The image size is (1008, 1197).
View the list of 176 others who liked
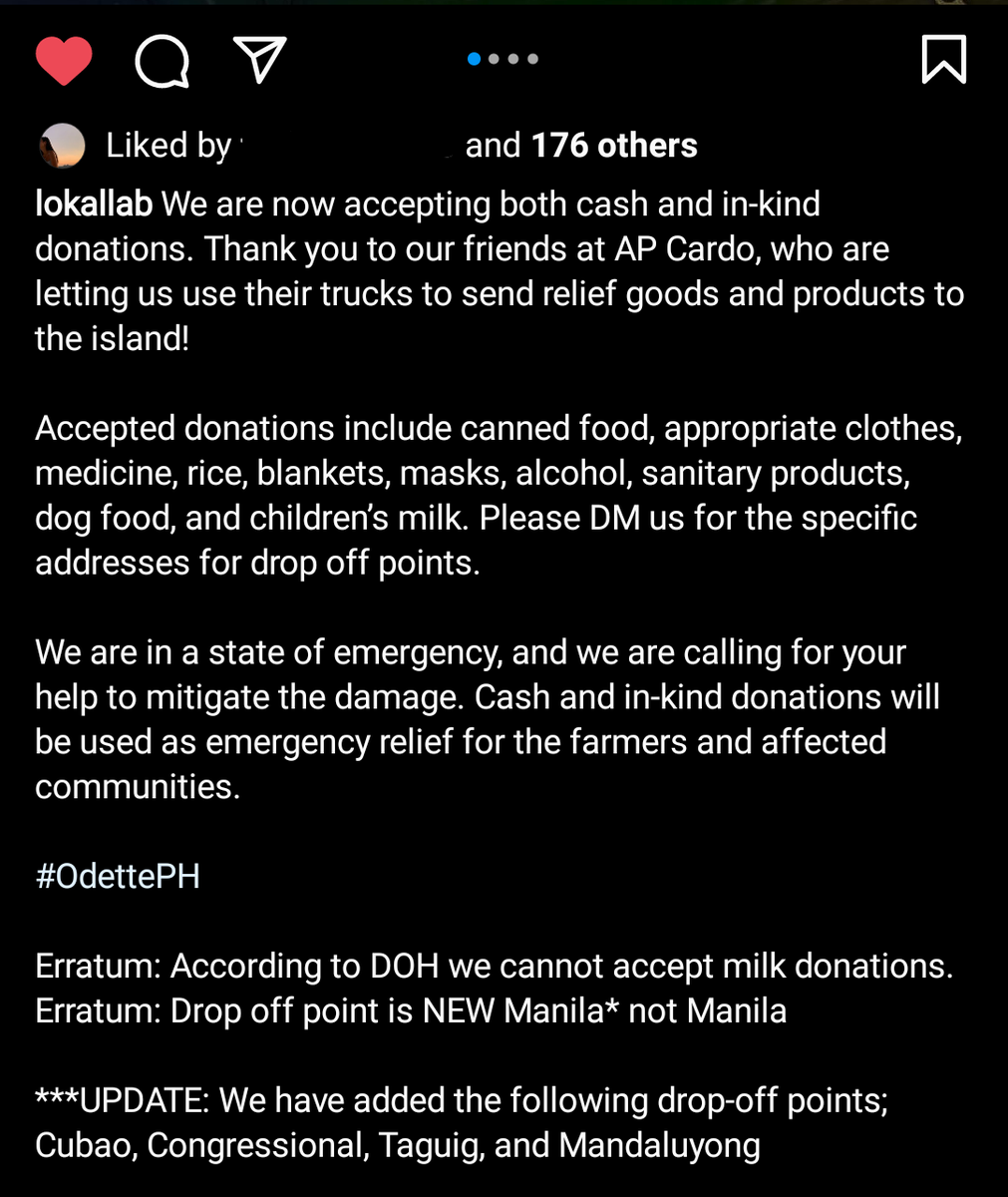click(613, 146)
